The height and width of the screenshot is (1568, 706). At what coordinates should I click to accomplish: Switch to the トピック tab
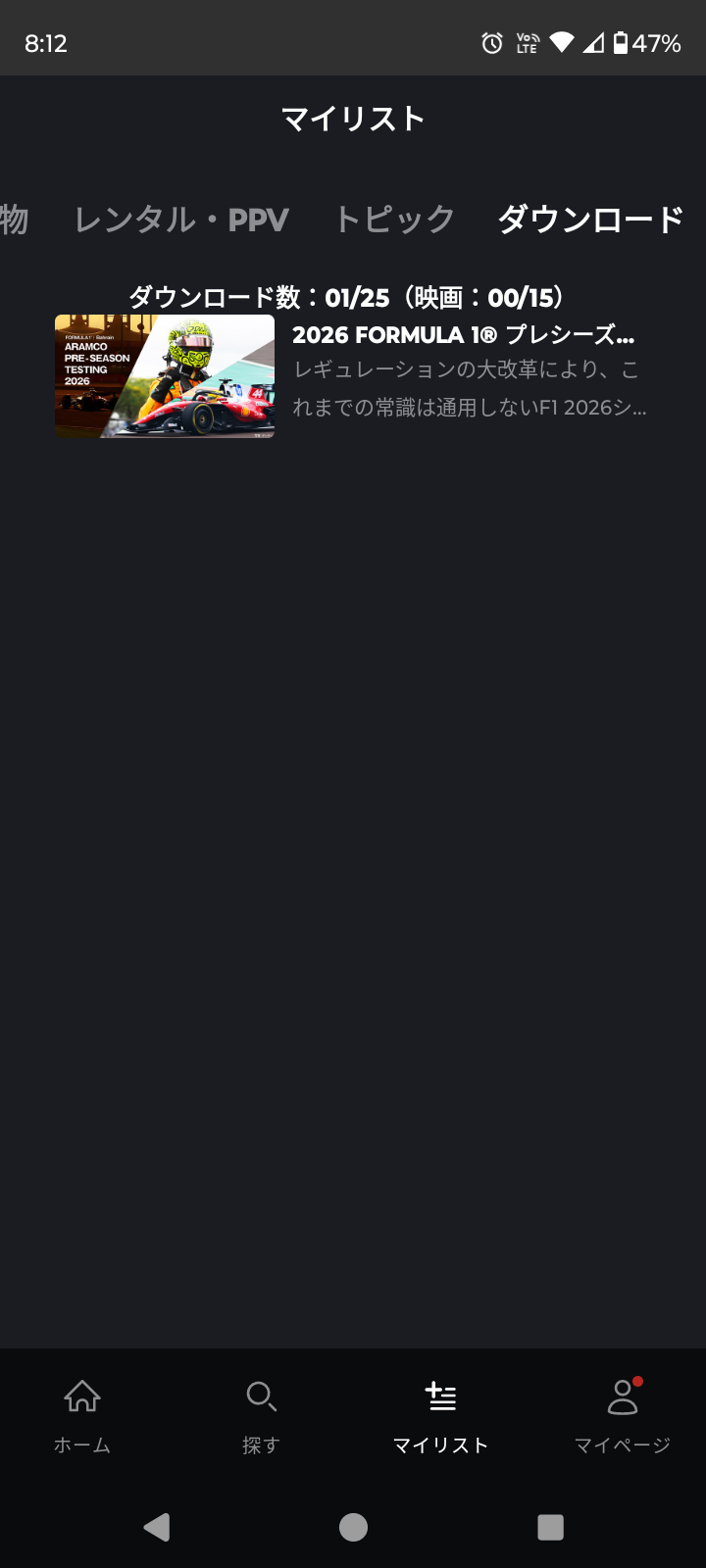[x=394, y=220]
